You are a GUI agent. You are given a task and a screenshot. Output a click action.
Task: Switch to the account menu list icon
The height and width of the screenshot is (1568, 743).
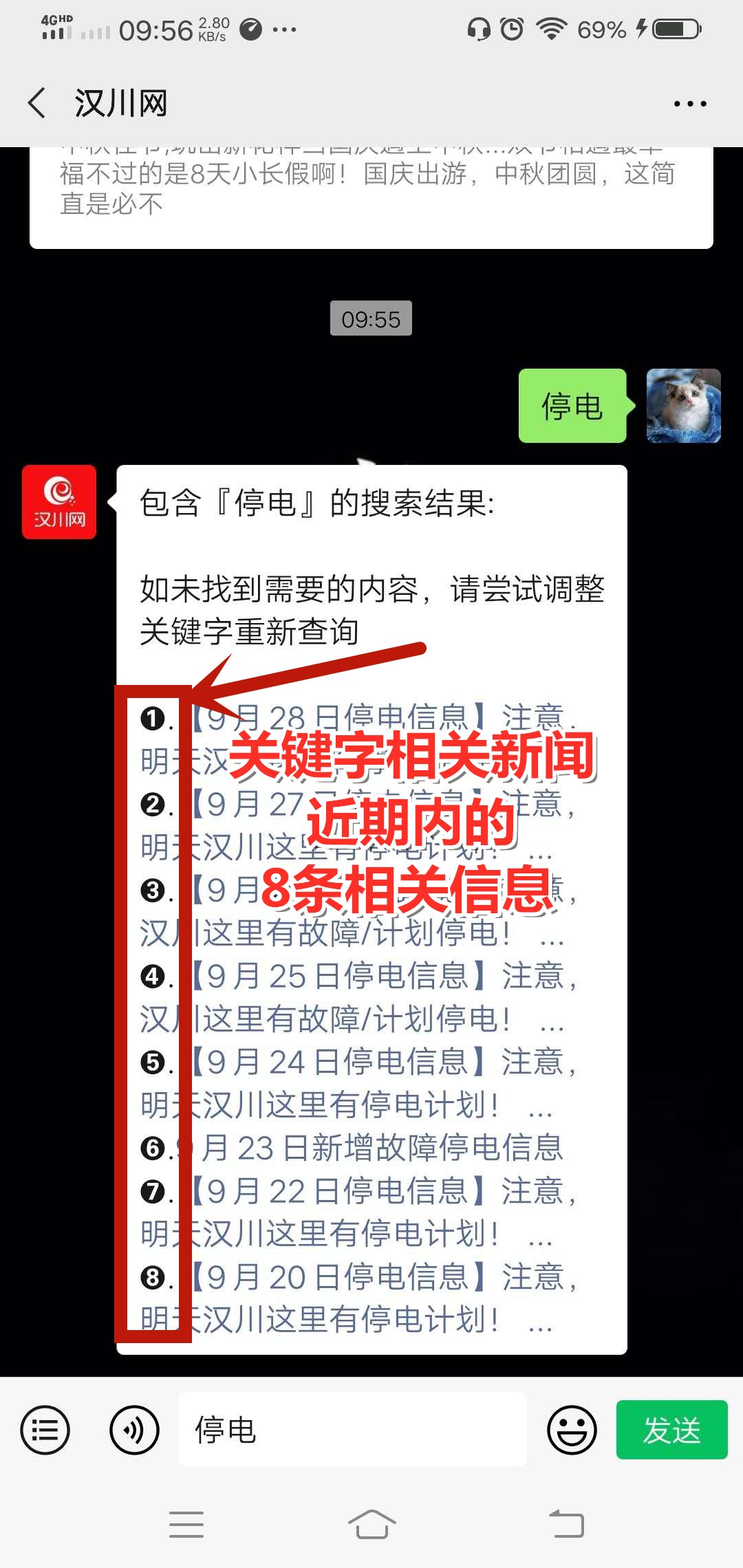click(45, 1430)
